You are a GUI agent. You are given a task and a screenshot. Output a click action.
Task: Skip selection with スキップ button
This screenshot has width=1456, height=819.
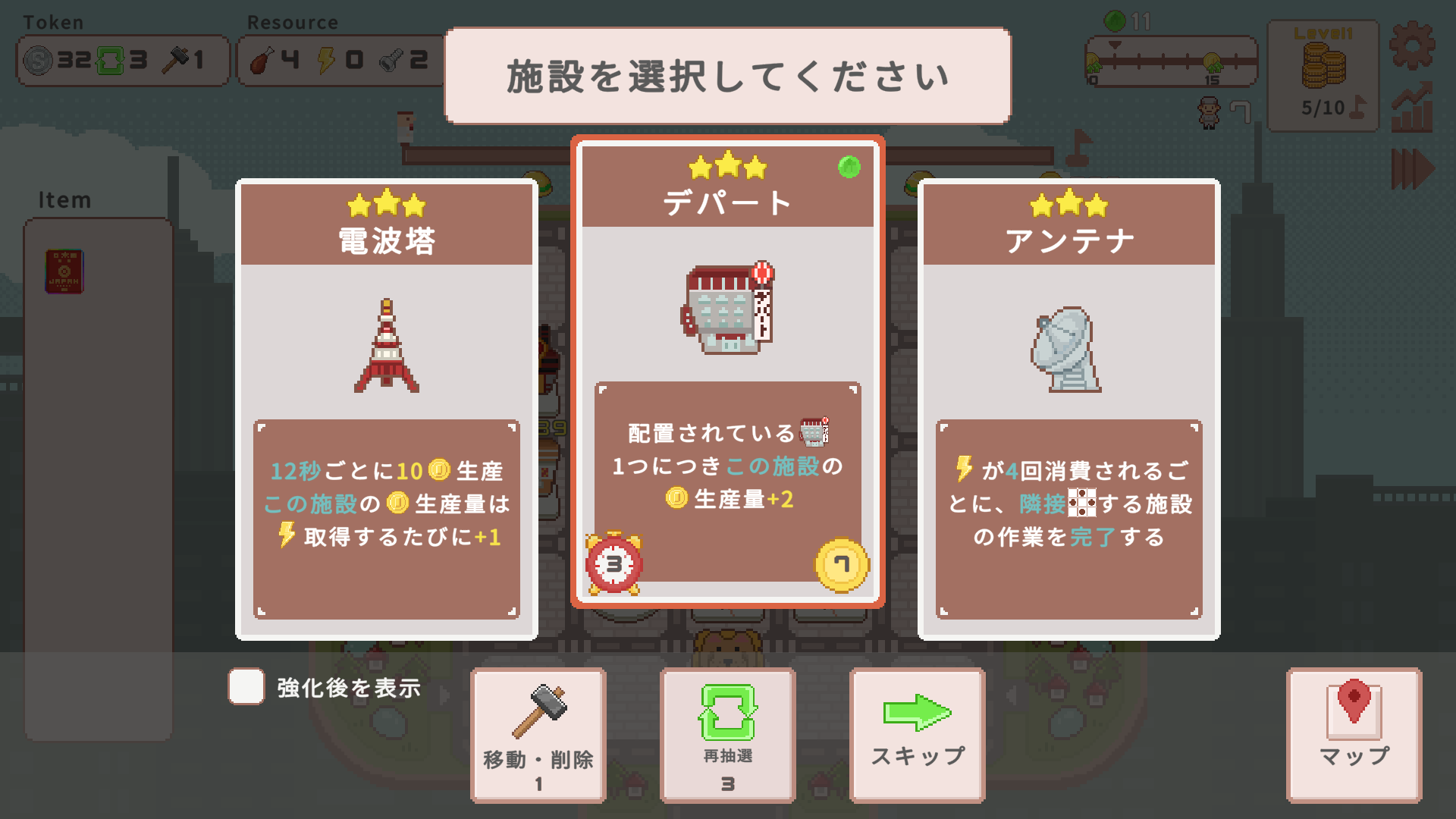click(918, 734)
